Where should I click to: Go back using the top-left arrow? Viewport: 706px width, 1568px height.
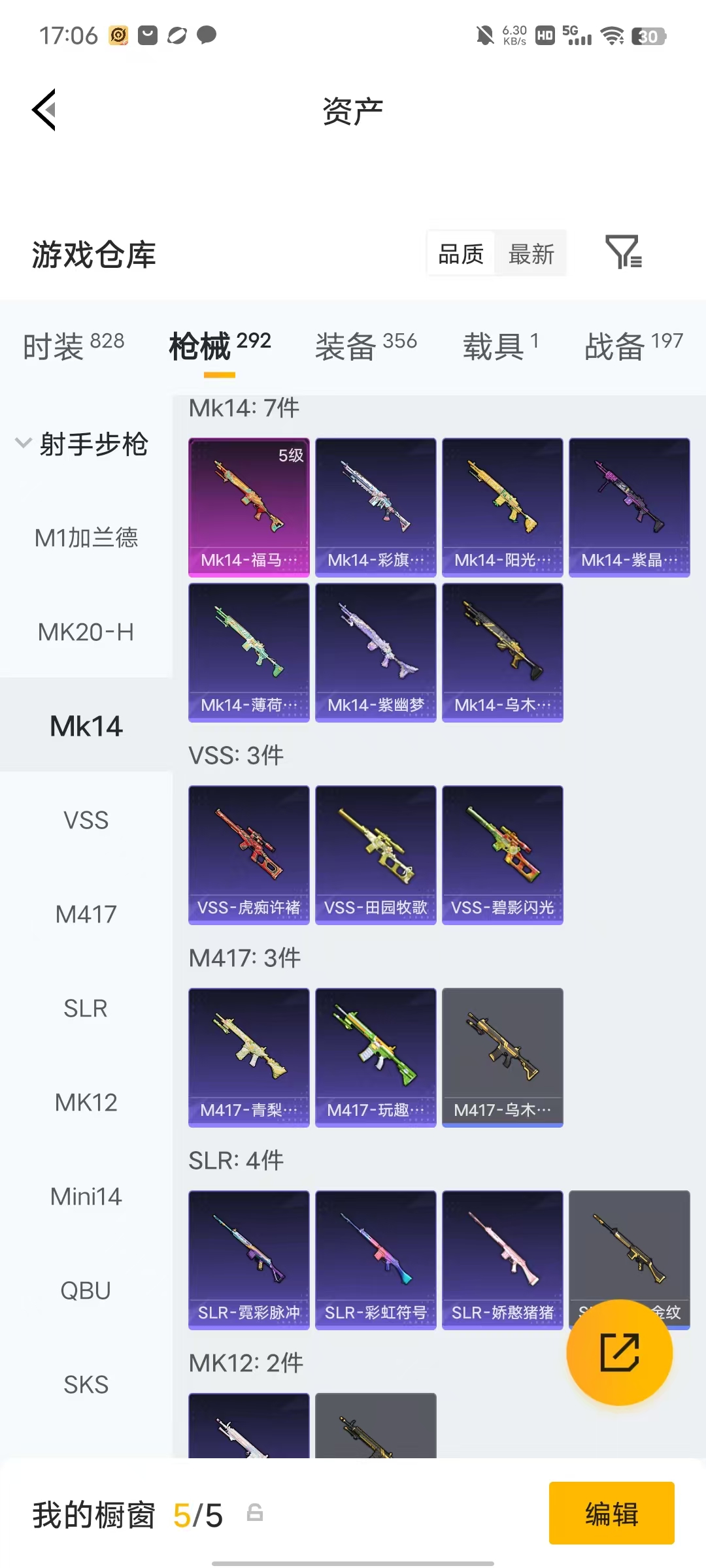tap(44, 110)
